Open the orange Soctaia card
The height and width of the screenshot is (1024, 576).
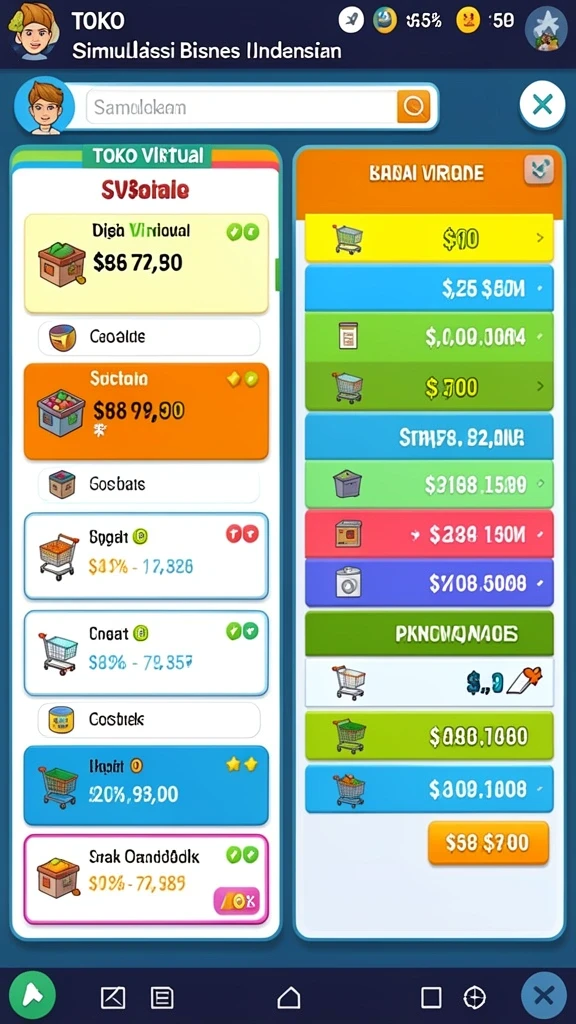(146, 411)
